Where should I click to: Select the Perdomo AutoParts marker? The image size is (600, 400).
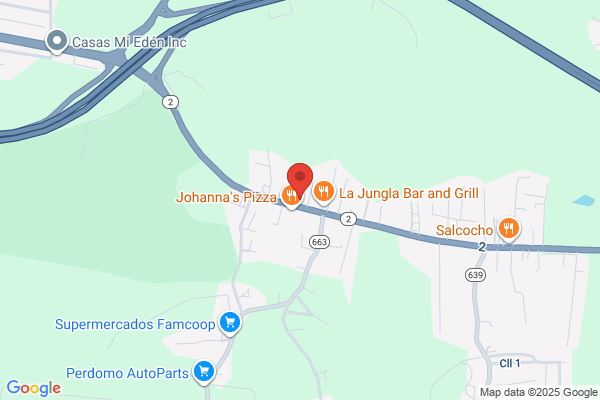coord(204,372)
